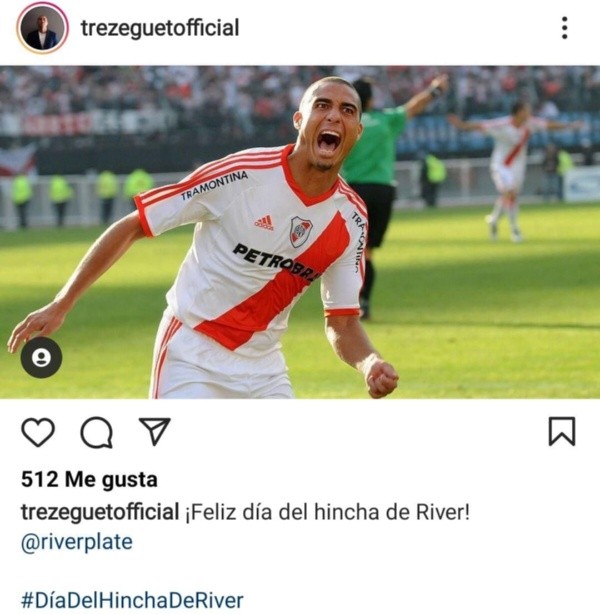Like this post with the heart icon
The height and width of the screenshot is (614, 600).
[x=38, y=432]
